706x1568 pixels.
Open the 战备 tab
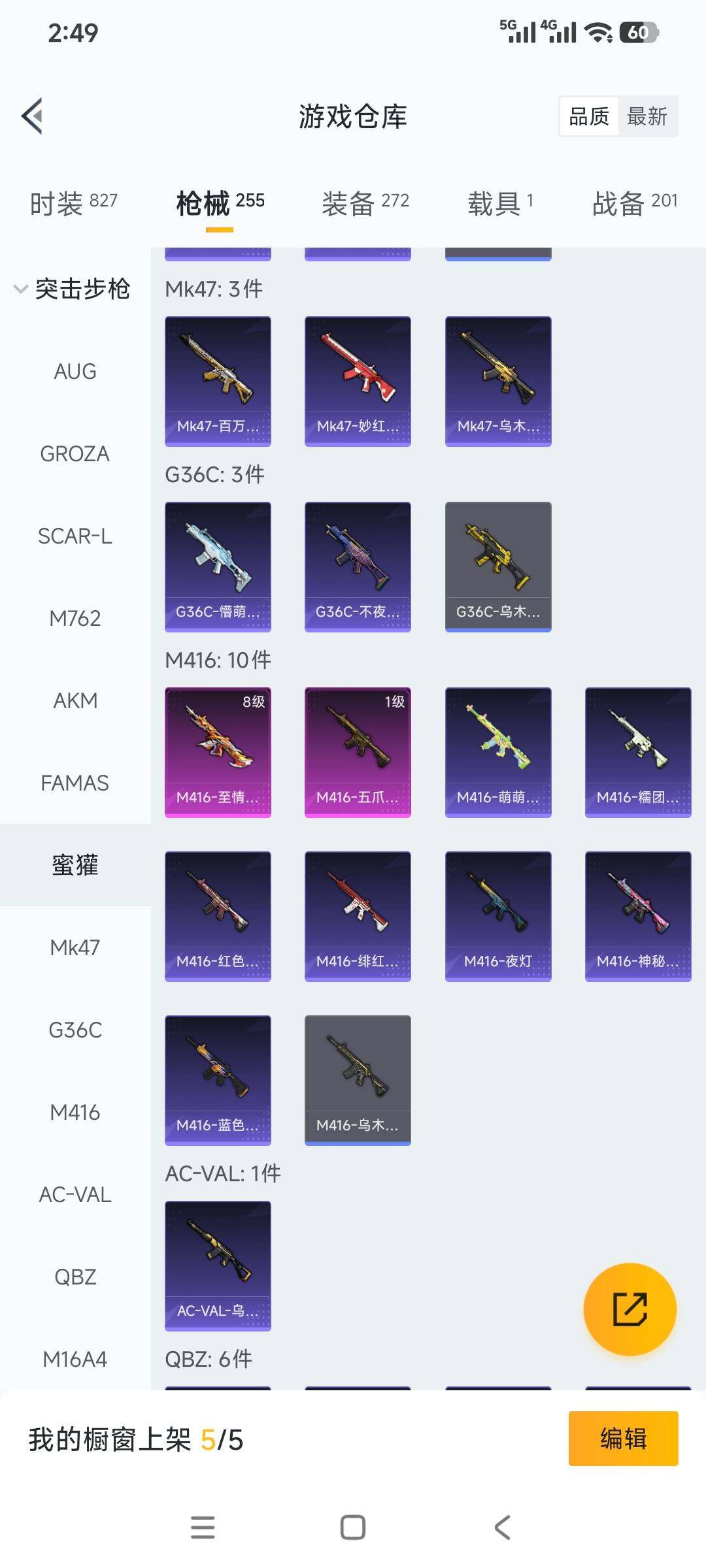coord(635,203)
